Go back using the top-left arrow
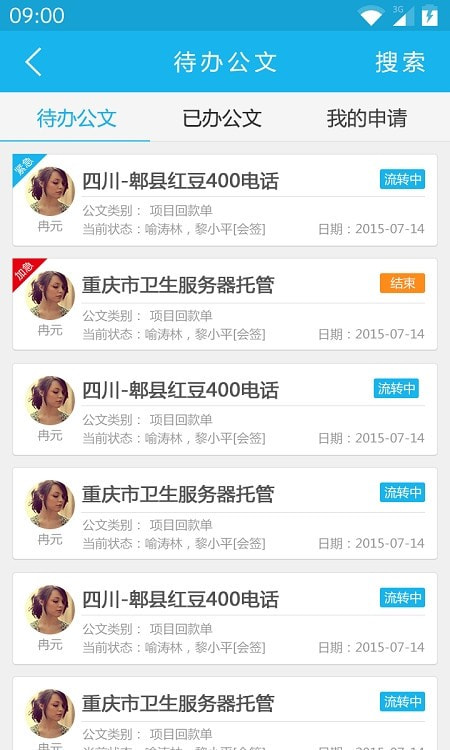 tap(33, 62)
